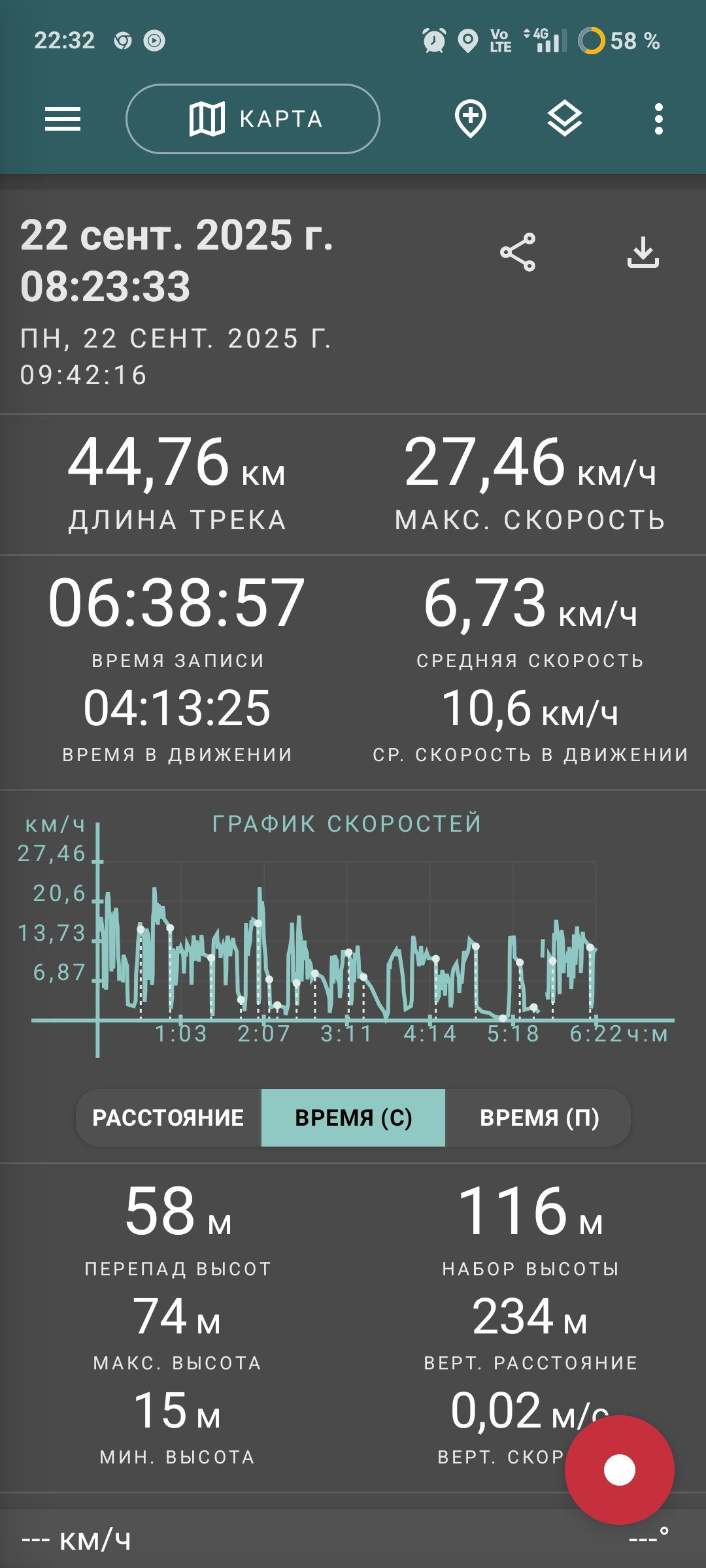Export the track with the download icon
This screenshot has width=706, height=1568.
pyautogui.click(x=643, y=252)
